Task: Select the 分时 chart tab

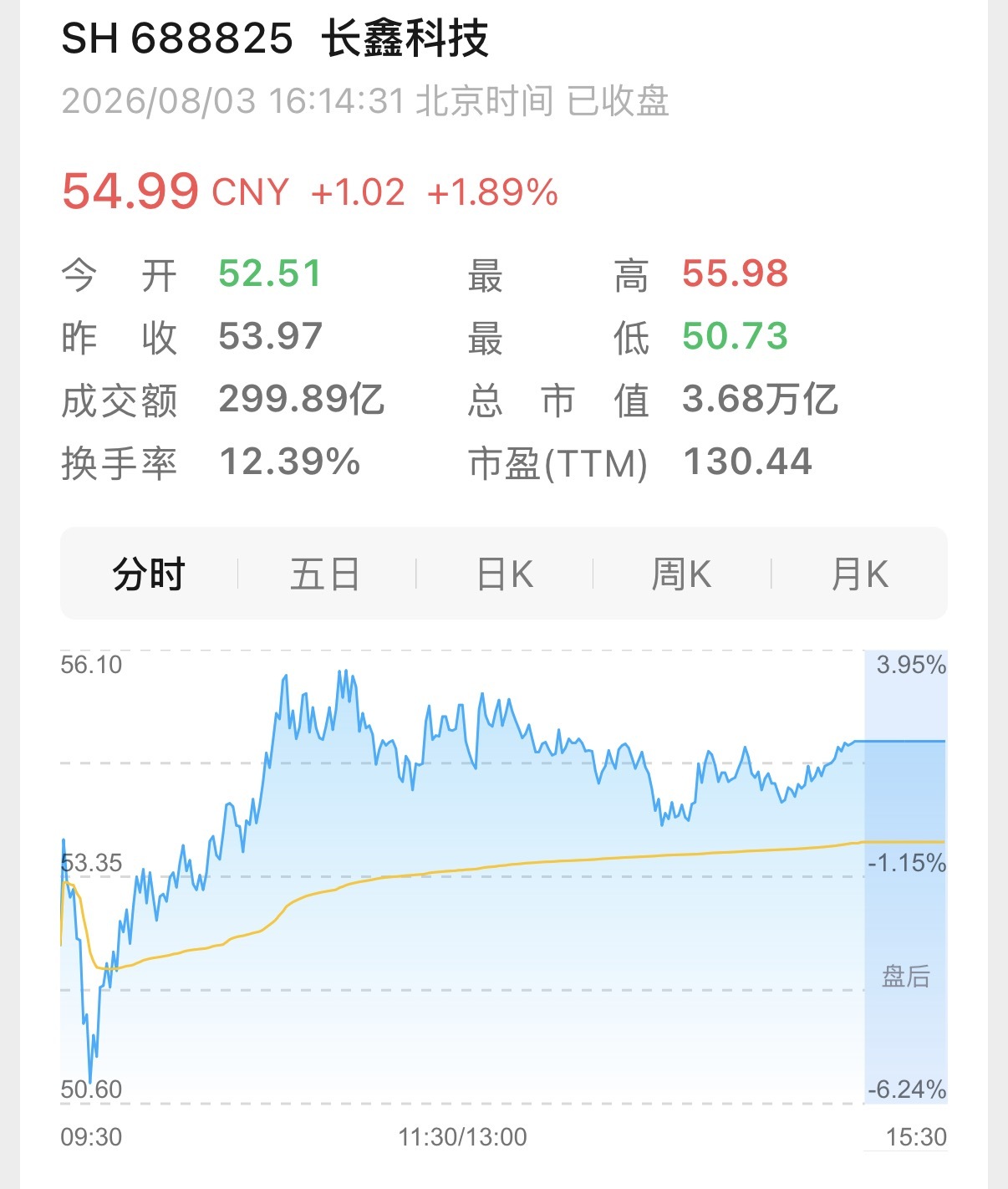Action: (x=149, y=574)
